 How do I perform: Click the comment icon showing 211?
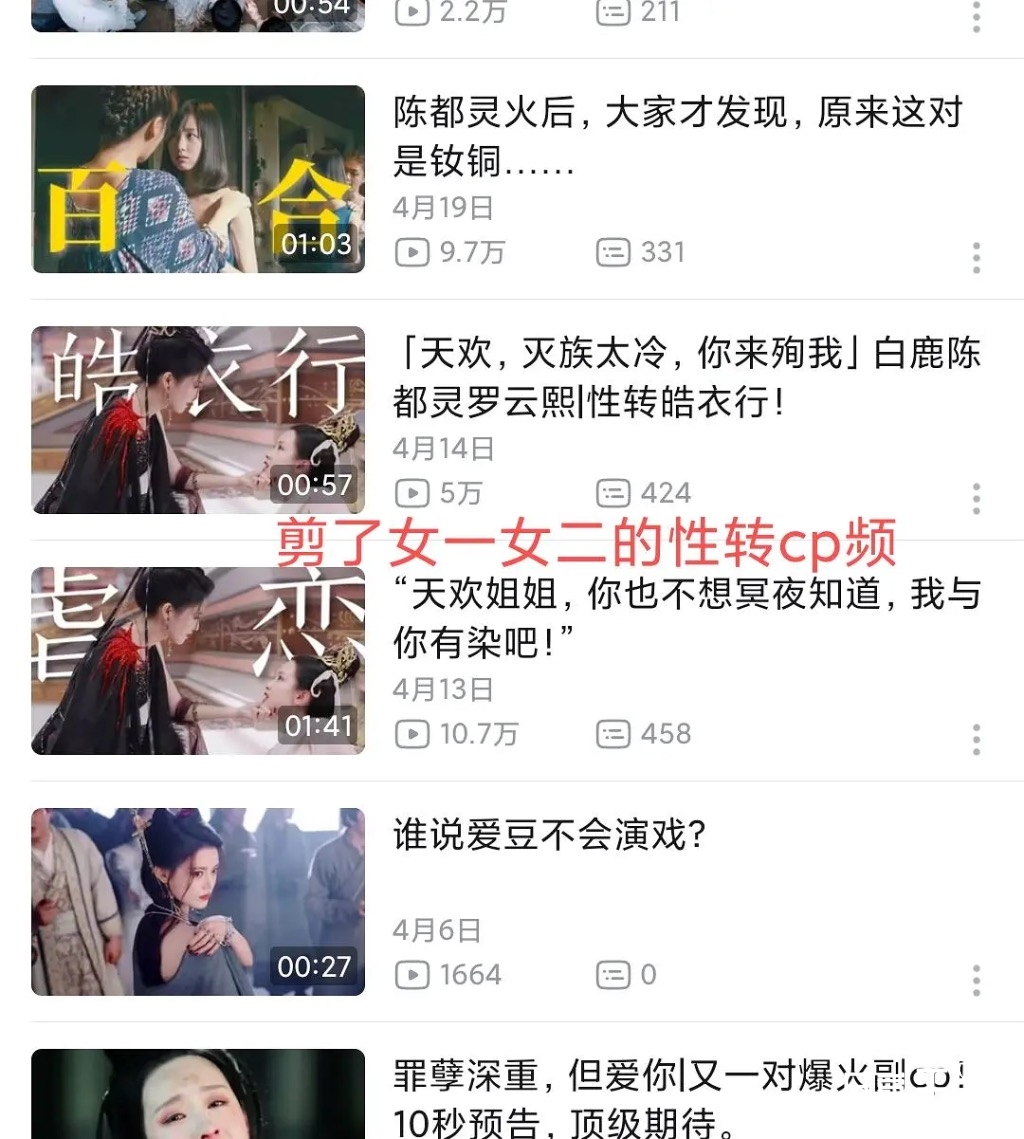[x=613, y=14]
